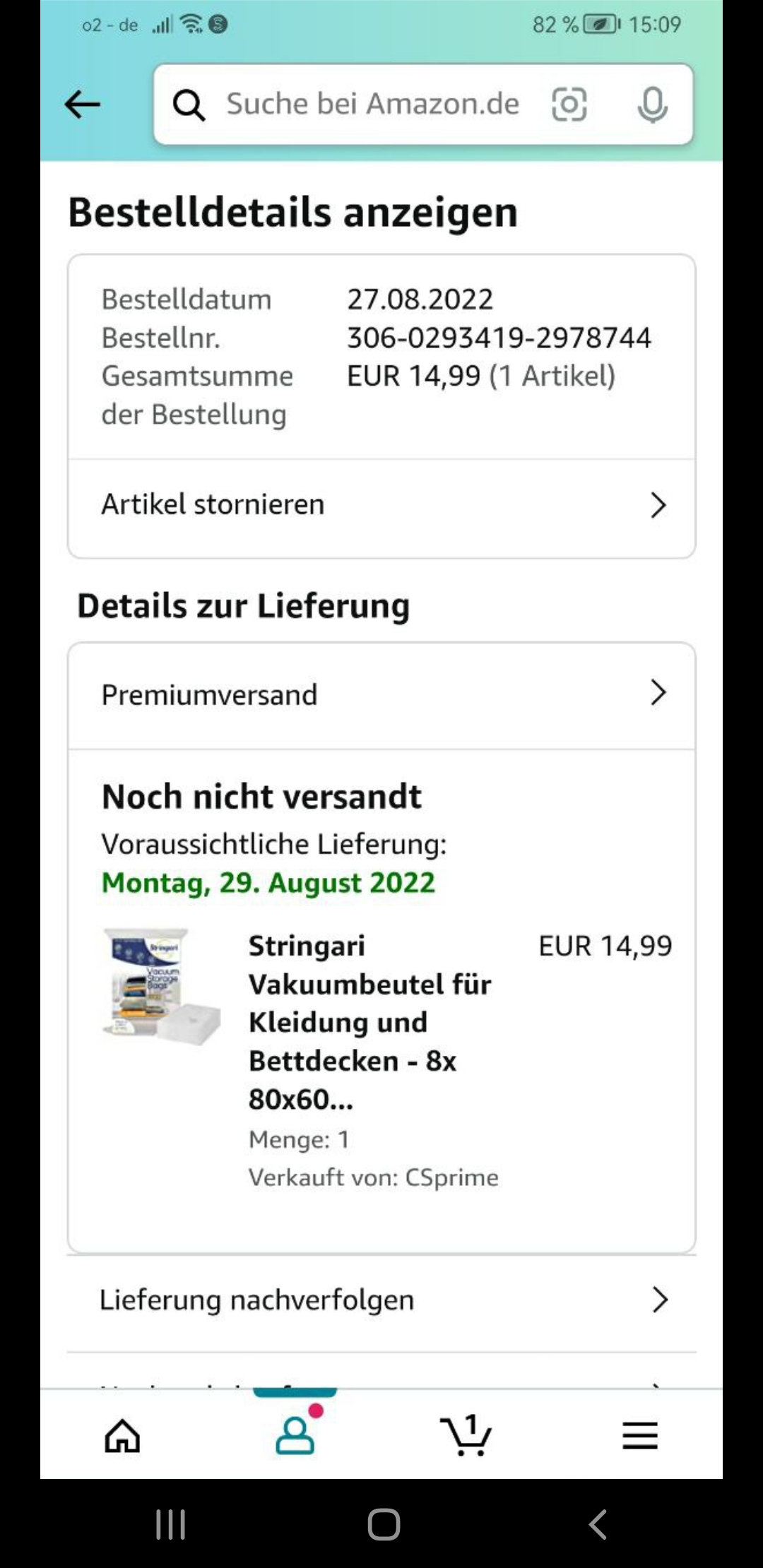The image size is (763, 1568).
Task: Switch to the Home tab
Action: tap(123, 1436)
